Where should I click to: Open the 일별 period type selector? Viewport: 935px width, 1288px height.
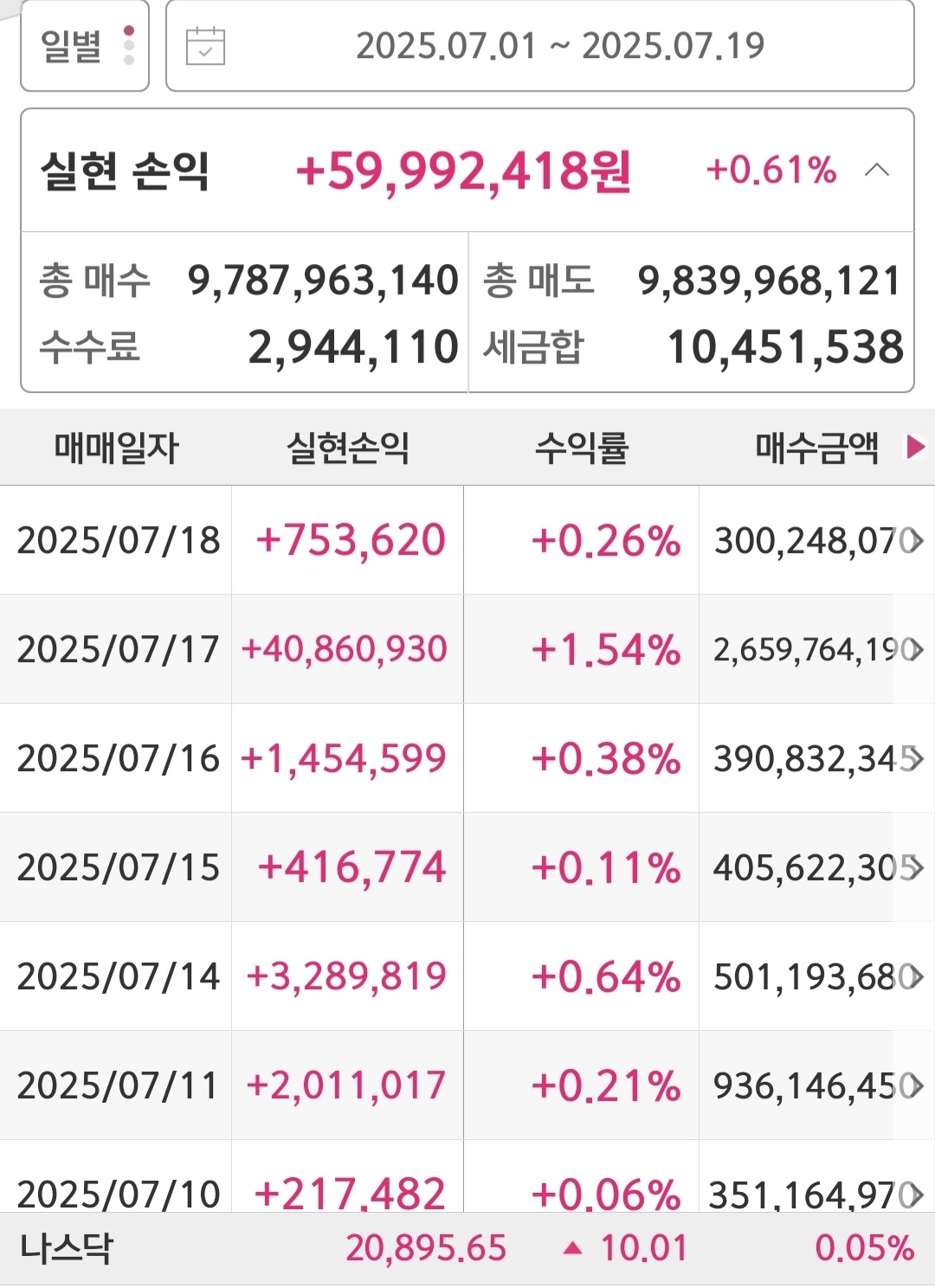(x=85, y=46)
